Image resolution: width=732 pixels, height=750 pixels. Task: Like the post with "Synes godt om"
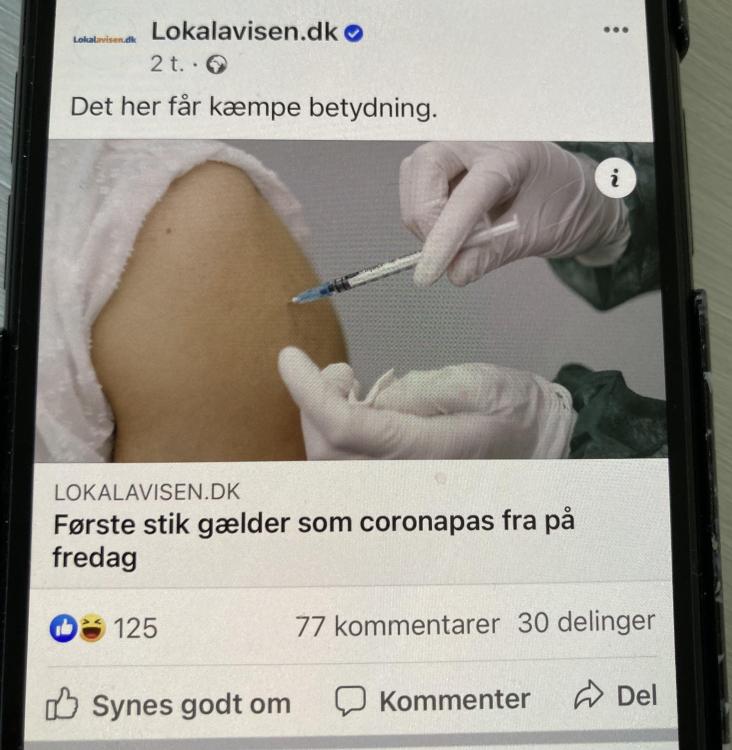(169, 704)
